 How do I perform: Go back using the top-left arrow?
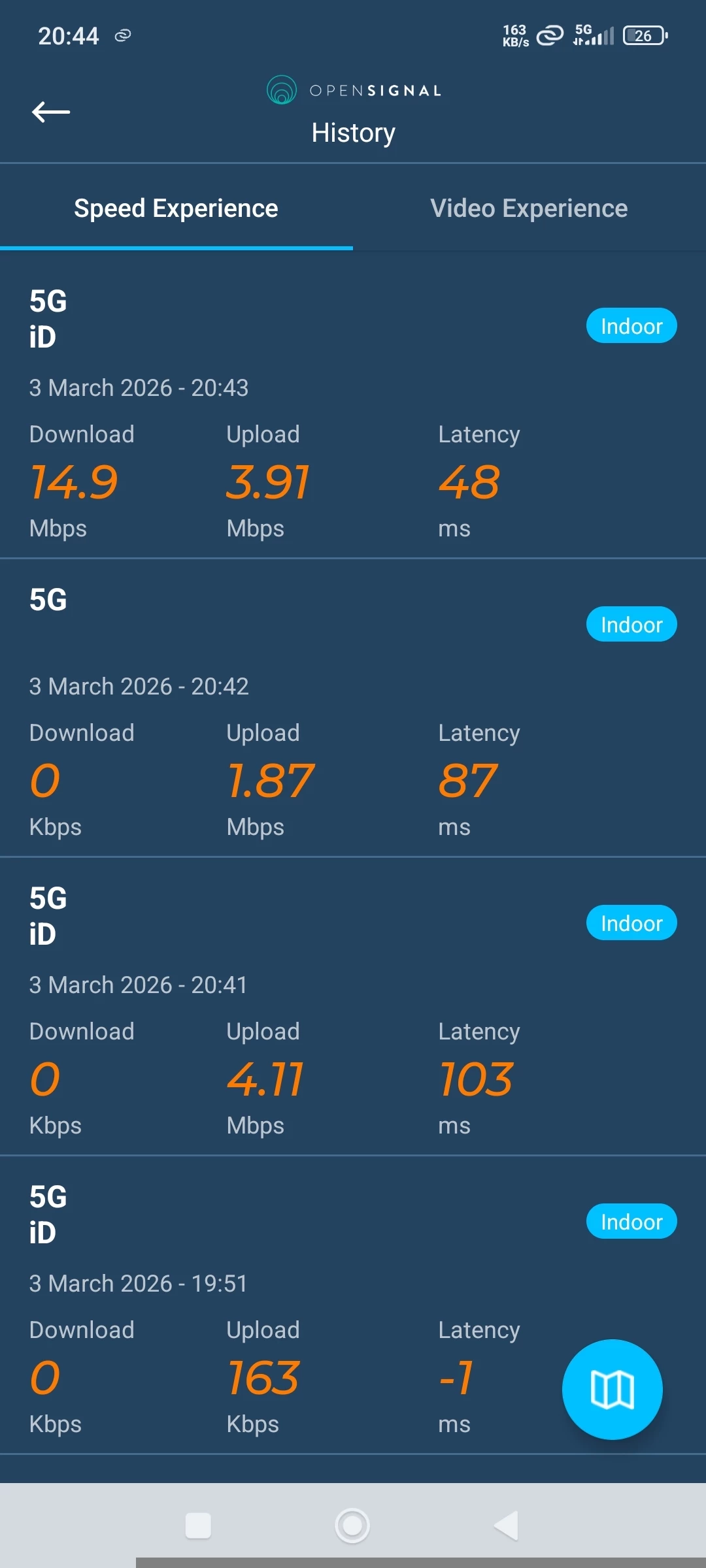(x=51, y=112)
